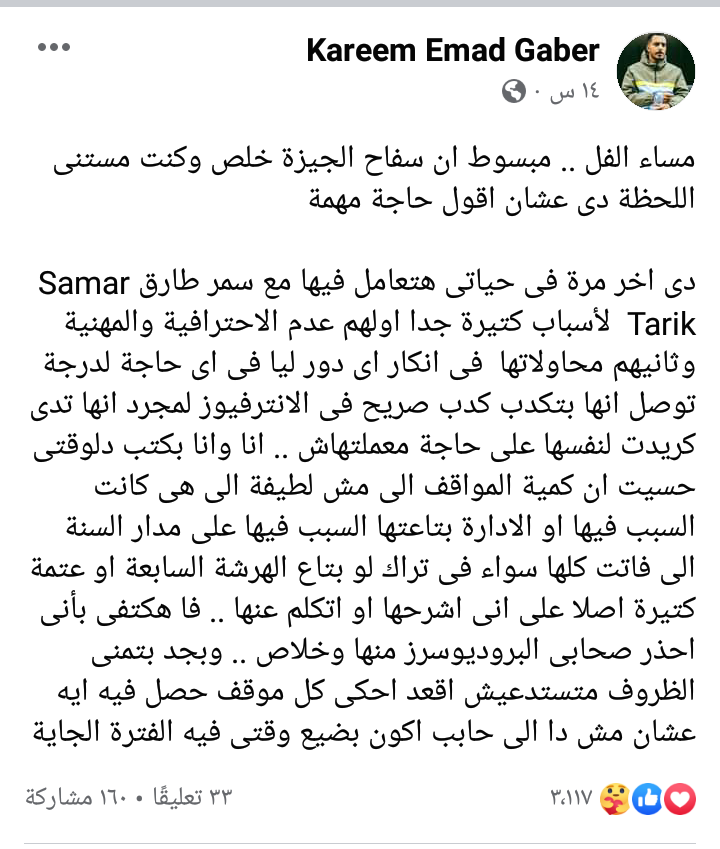Viewport: 720px width, 849px height.
Task: Open the post's three-dot options menu
Action: point(54,47)
